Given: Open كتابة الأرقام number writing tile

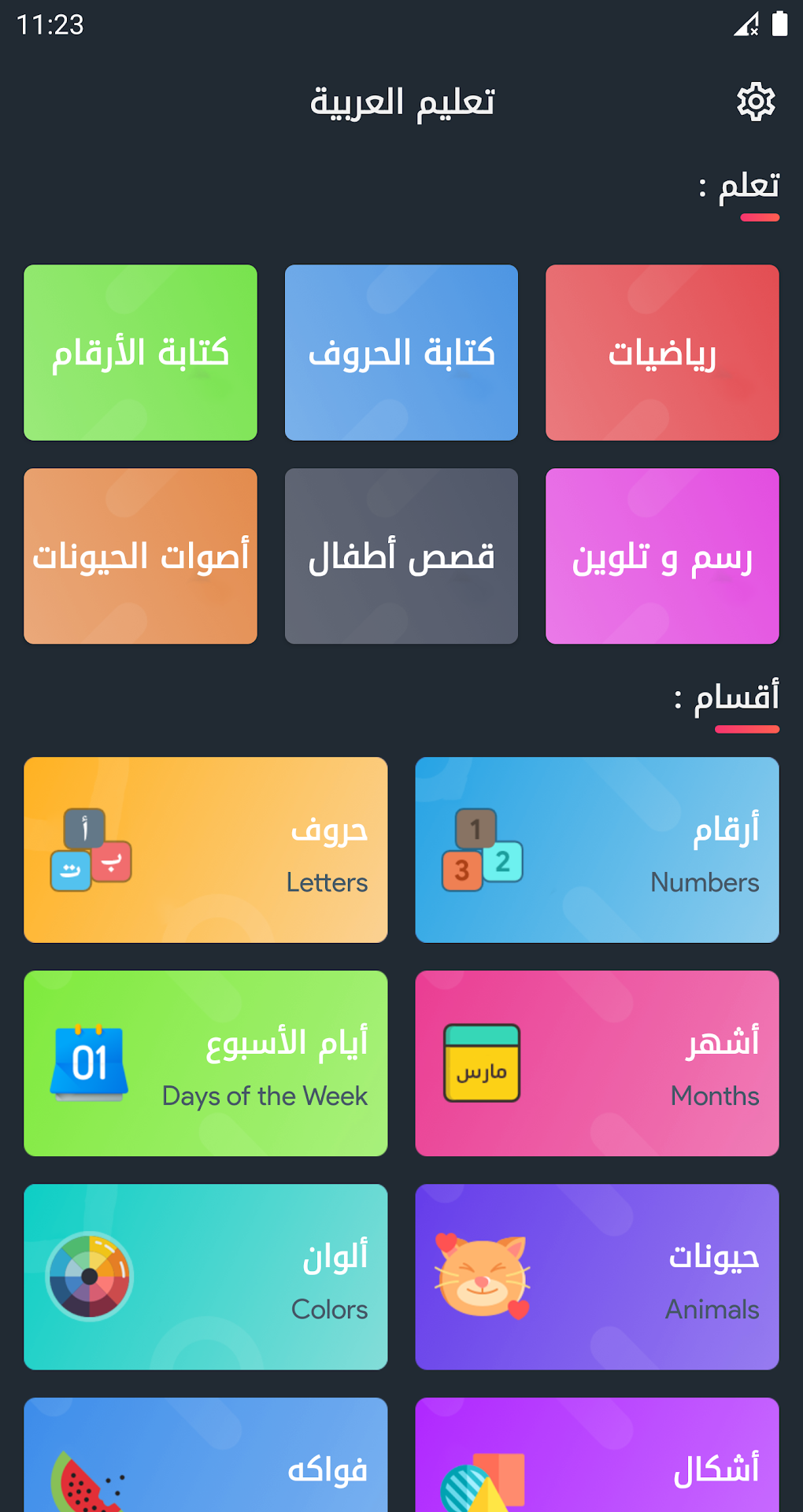Looking at the screenshot, I should click(140, 353).
